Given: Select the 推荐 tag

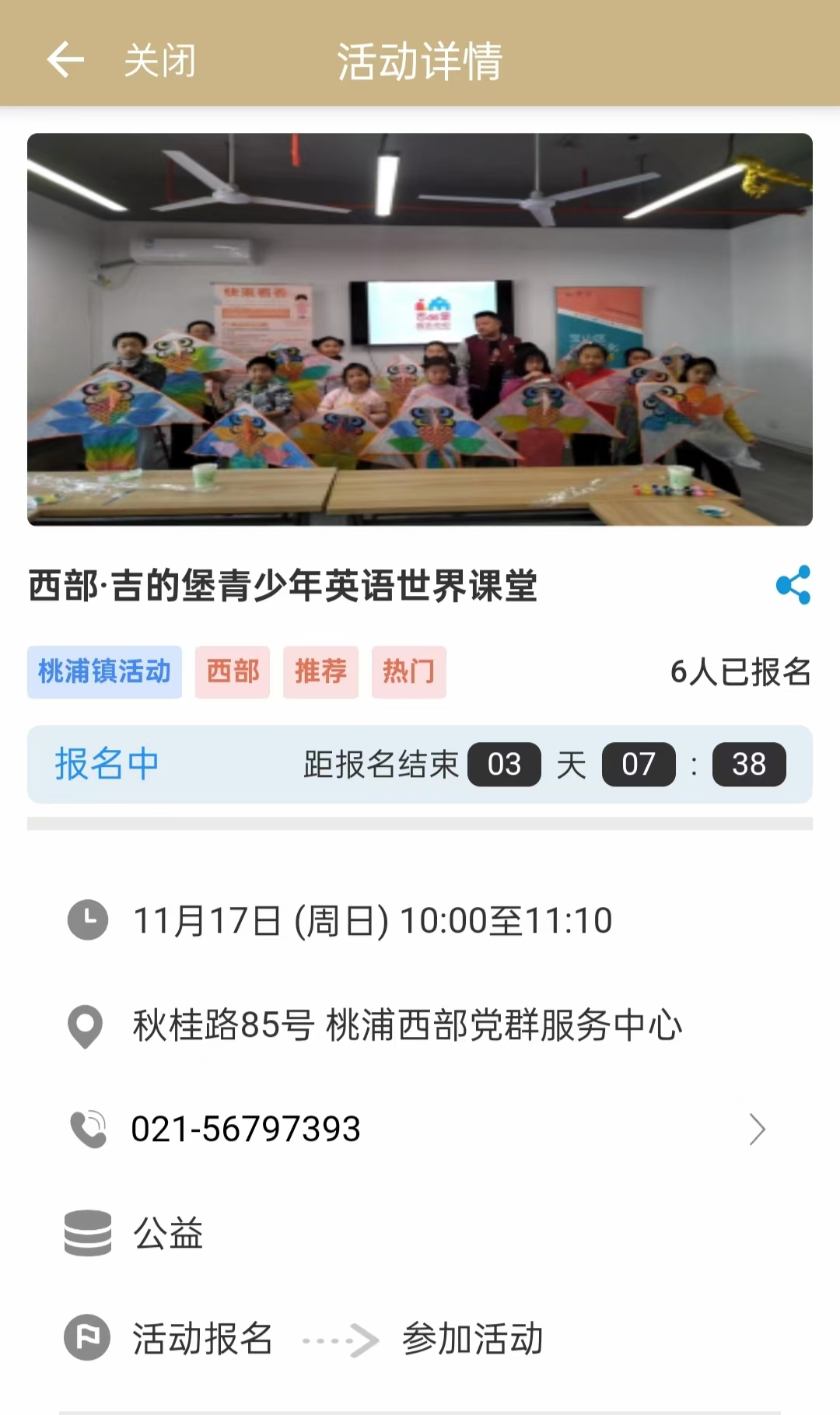Looking at the screenshot, I should (320, 671).
